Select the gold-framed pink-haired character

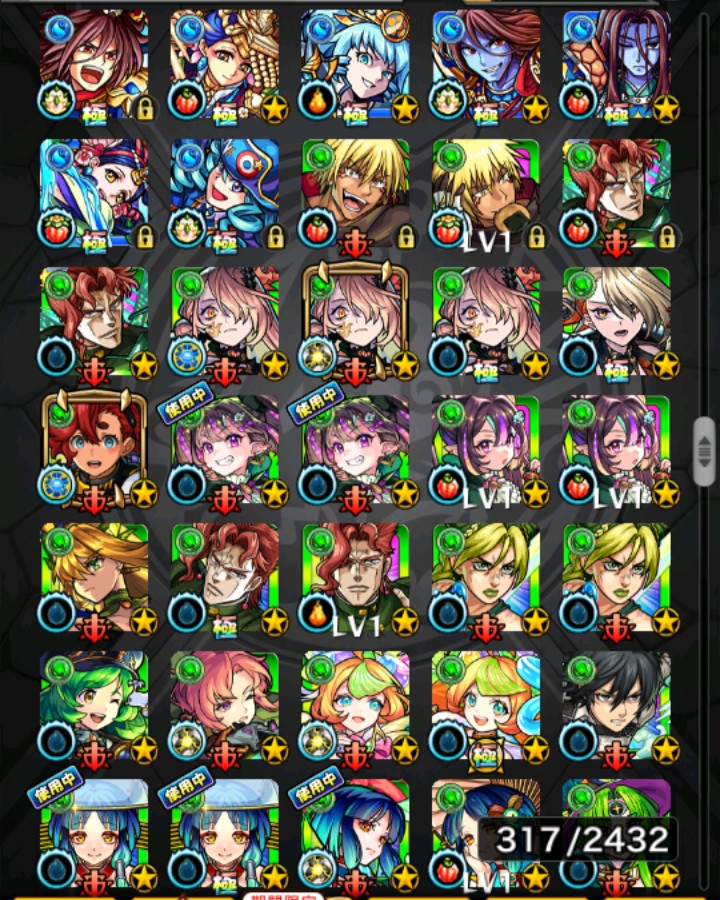355,320
